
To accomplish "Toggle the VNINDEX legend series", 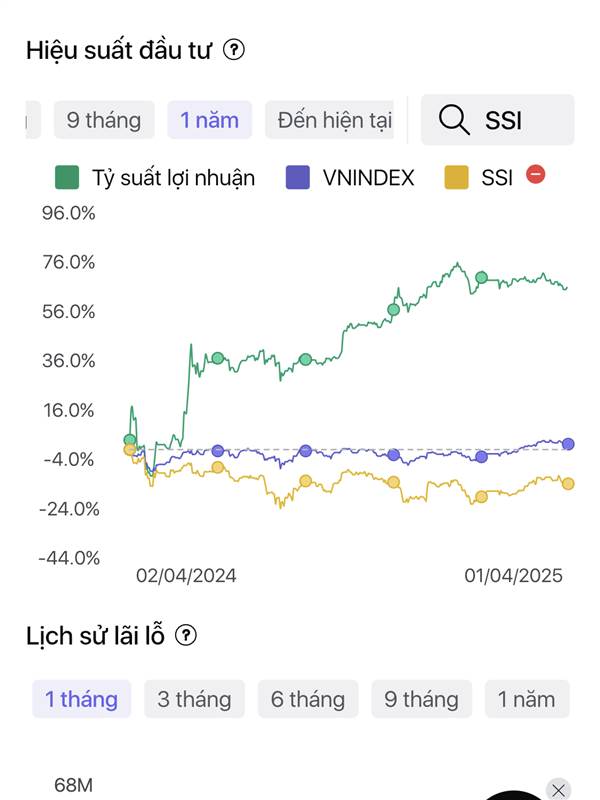I will coord(351,178).
